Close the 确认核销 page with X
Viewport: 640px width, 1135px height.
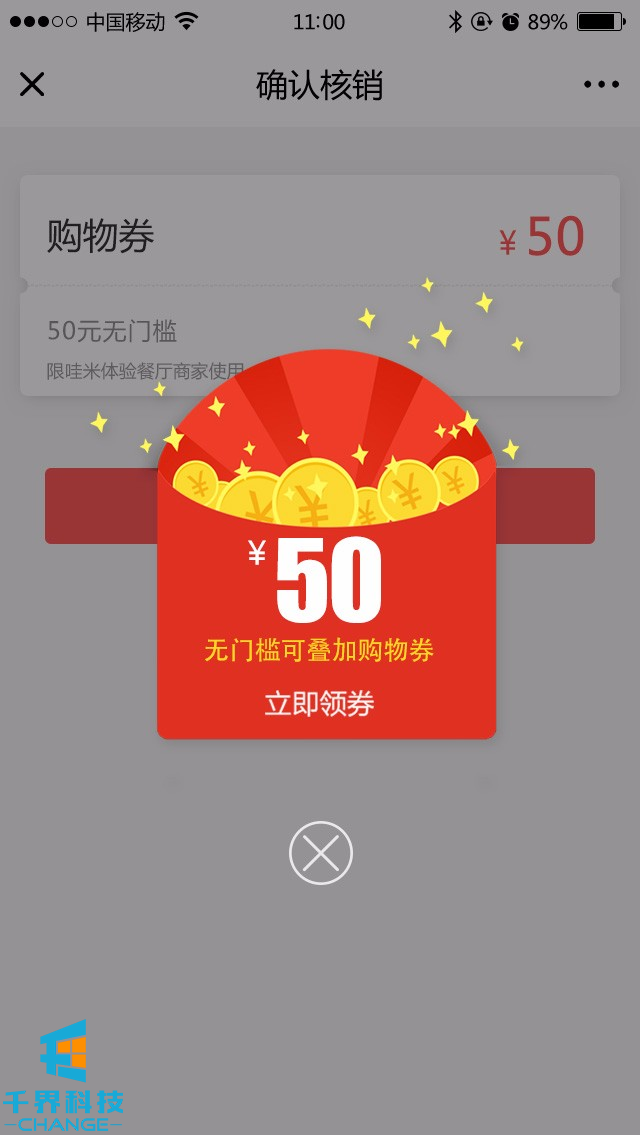[32, 85]
